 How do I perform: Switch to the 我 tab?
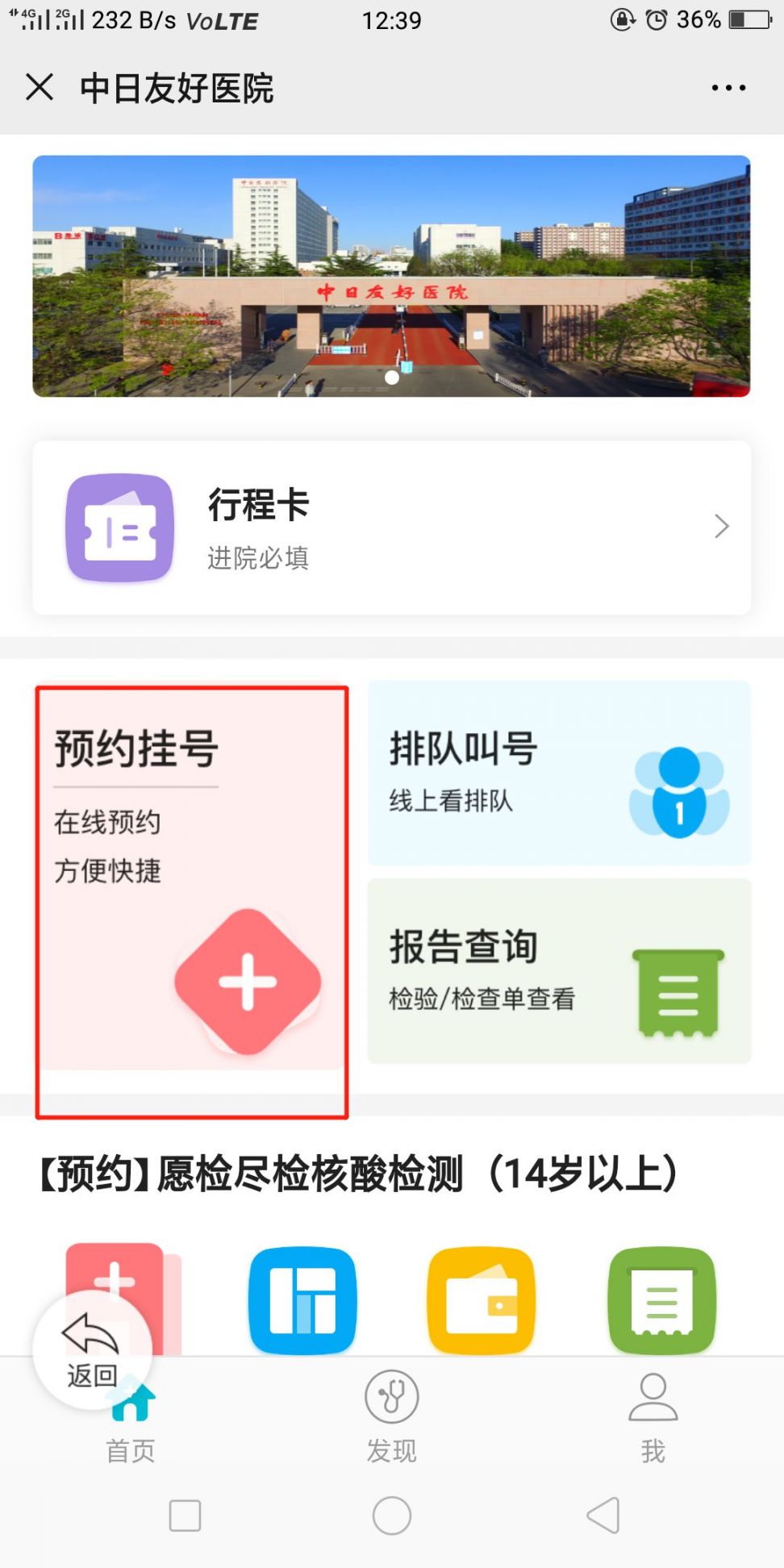point(653,1417)
